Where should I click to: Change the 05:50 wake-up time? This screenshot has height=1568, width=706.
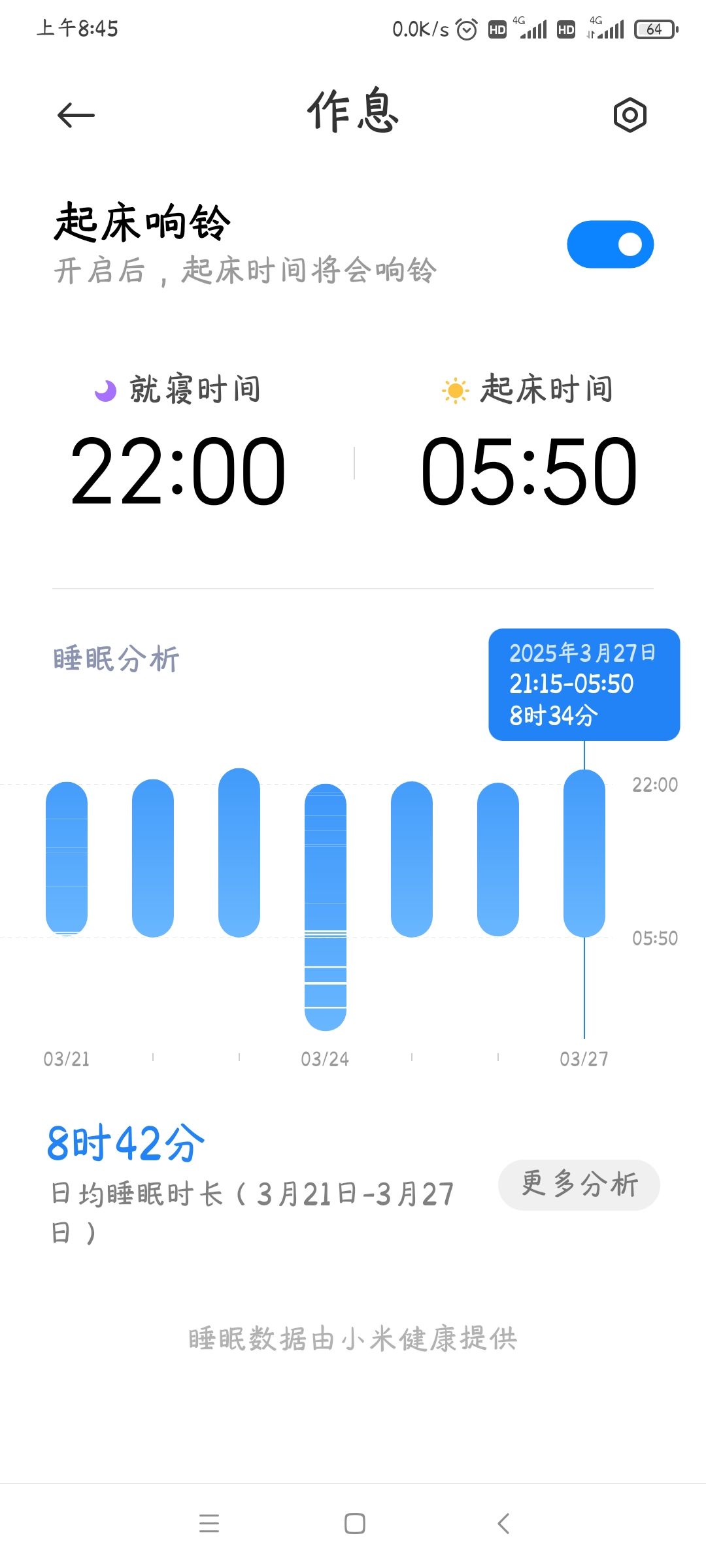528,471
